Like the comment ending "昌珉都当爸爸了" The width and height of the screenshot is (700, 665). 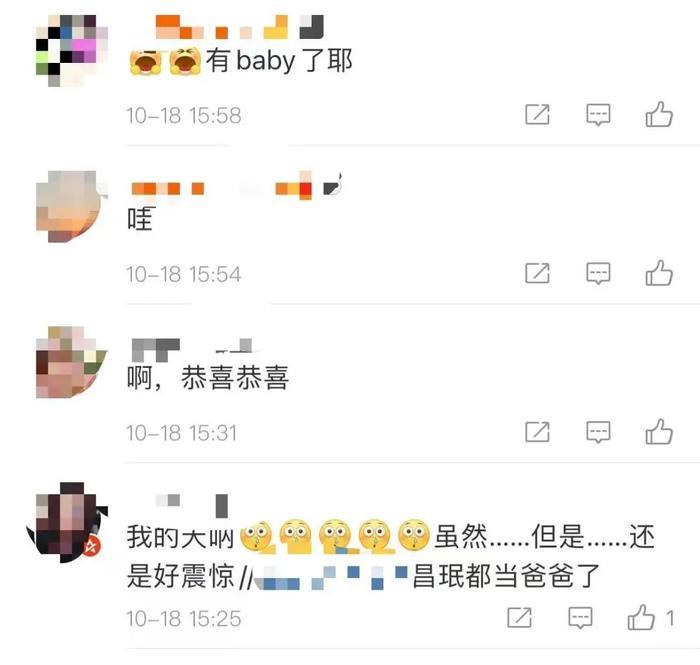click(x=641, y=618)
